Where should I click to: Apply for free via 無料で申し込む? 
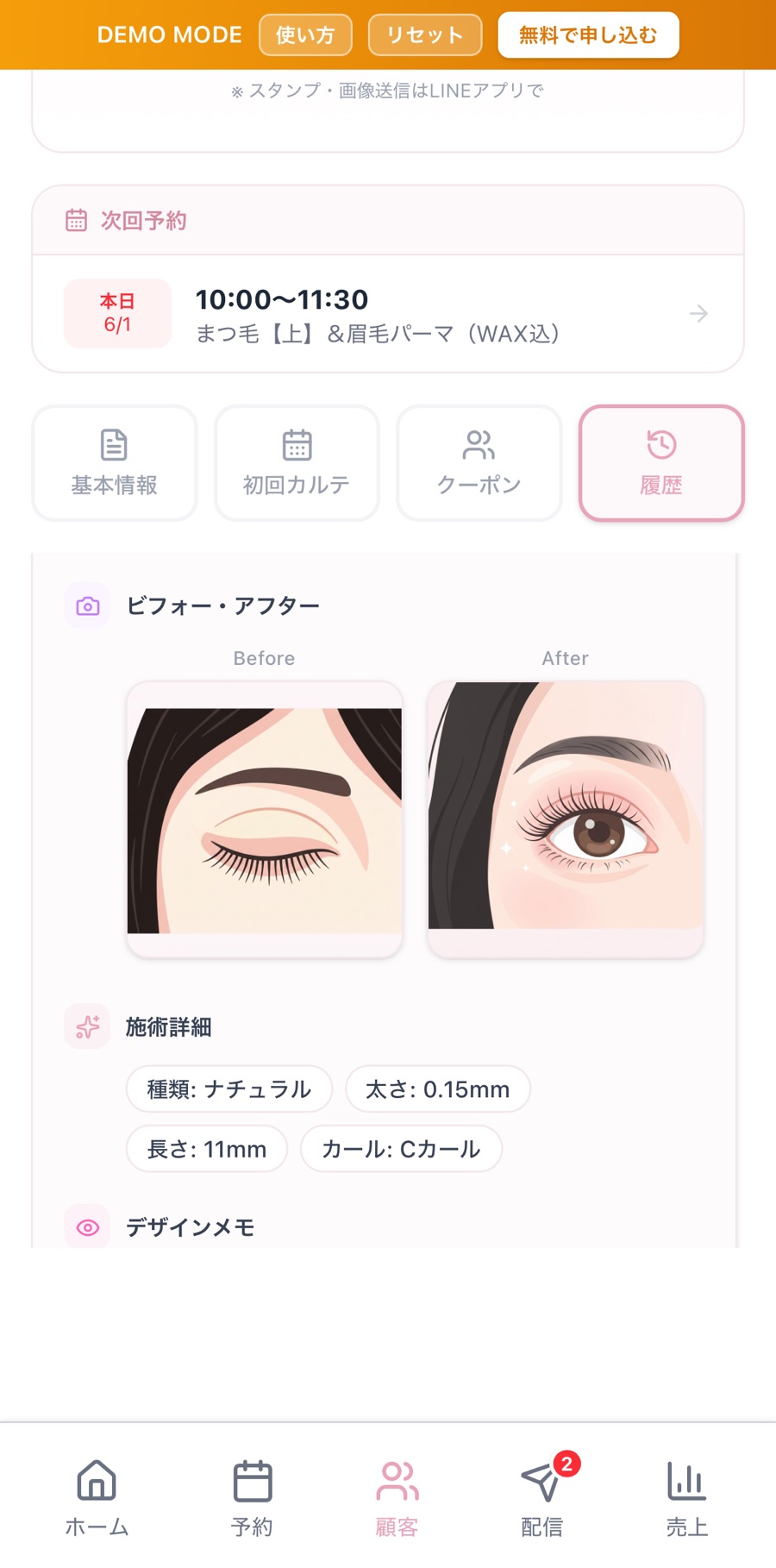(588, 34)
